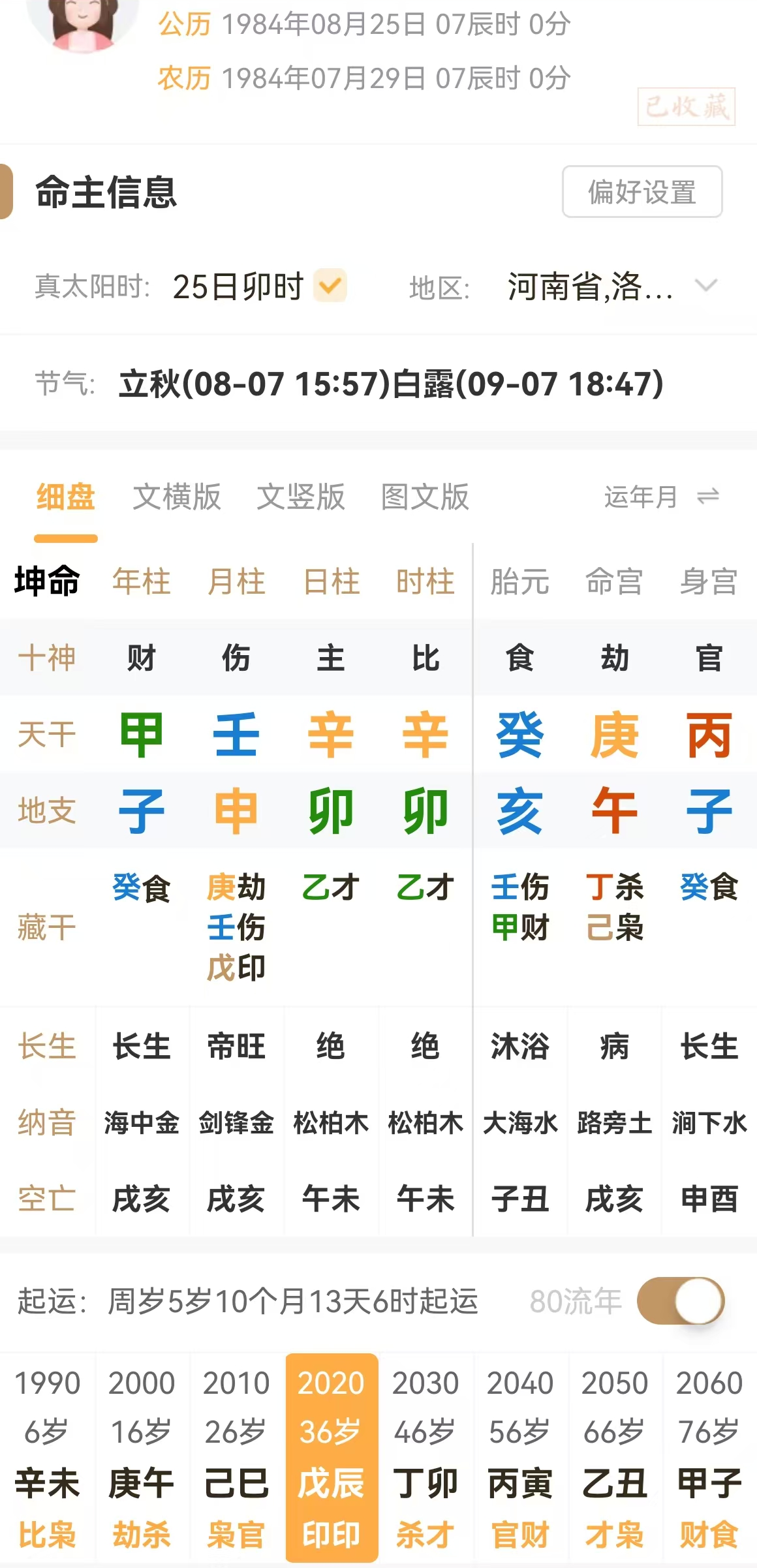Image resolution: width=757 pixels, height=1568 pixels.
Task: Toggle the 真太阳时 checkbox
Action: (330, 286)
